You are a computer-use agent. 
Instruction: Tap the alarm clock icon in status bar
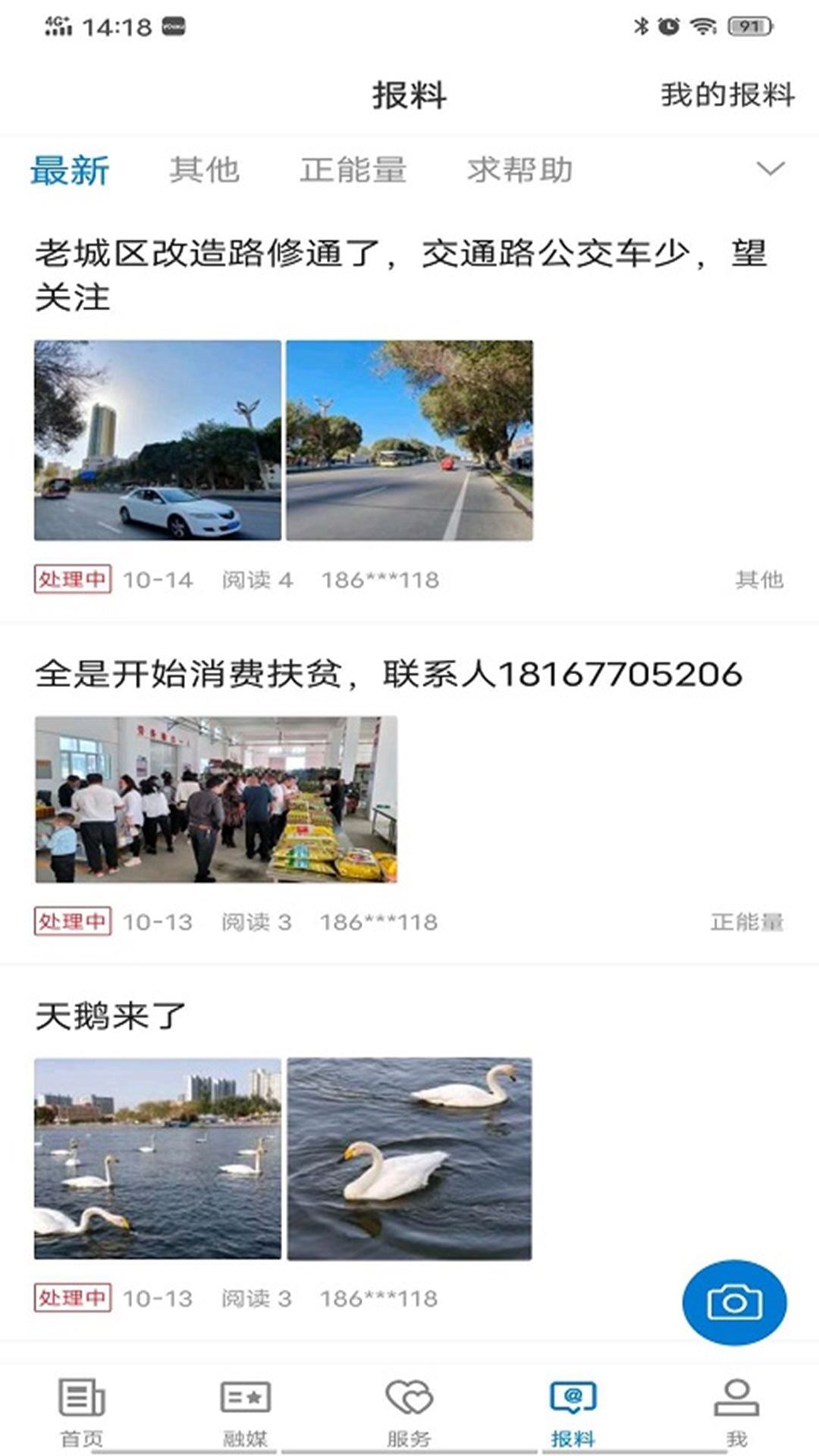coord(669,25)
